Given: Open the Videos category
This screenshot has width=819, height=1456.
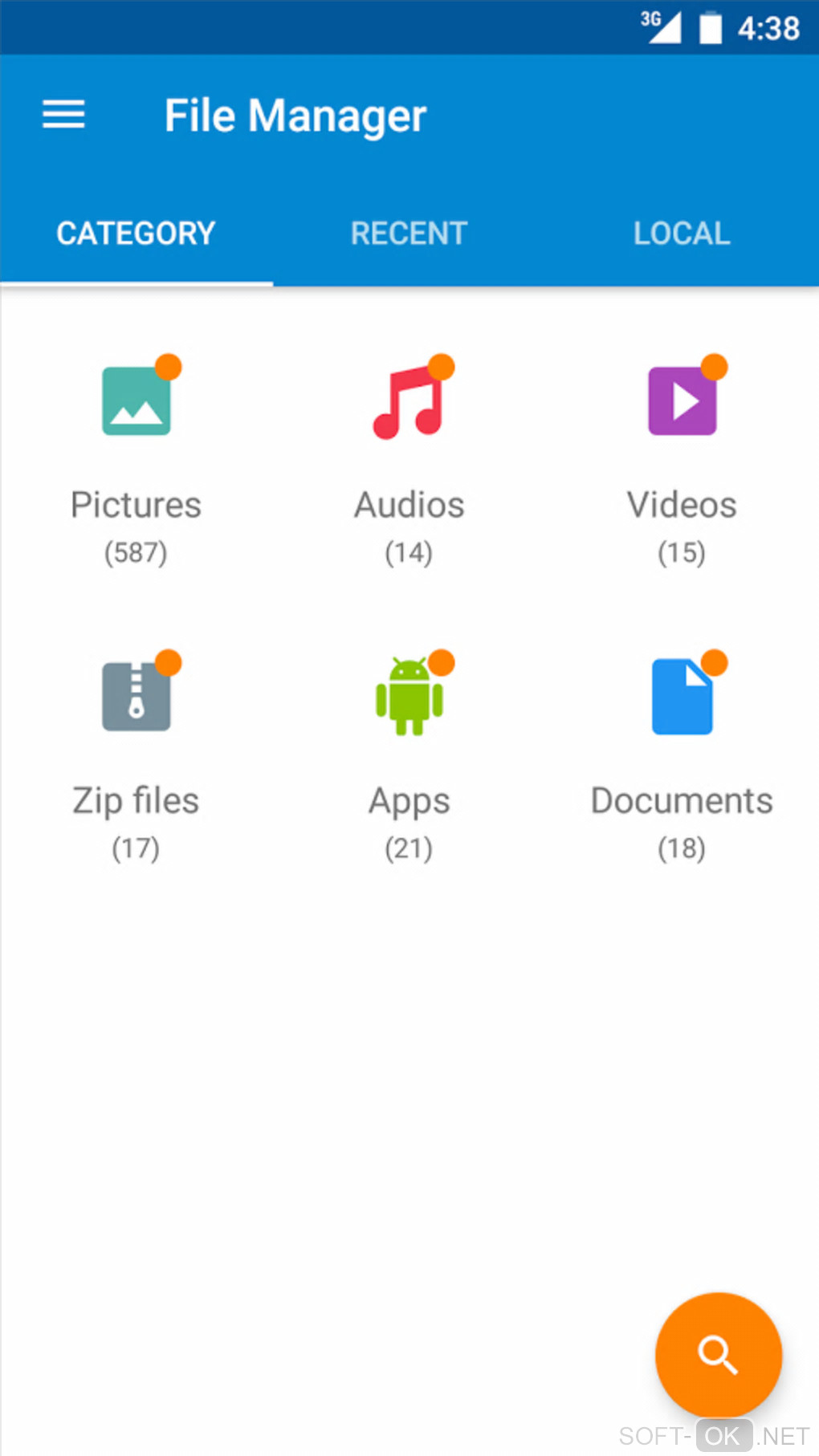Looking at the screenshot, I should (x=682, y=458).
